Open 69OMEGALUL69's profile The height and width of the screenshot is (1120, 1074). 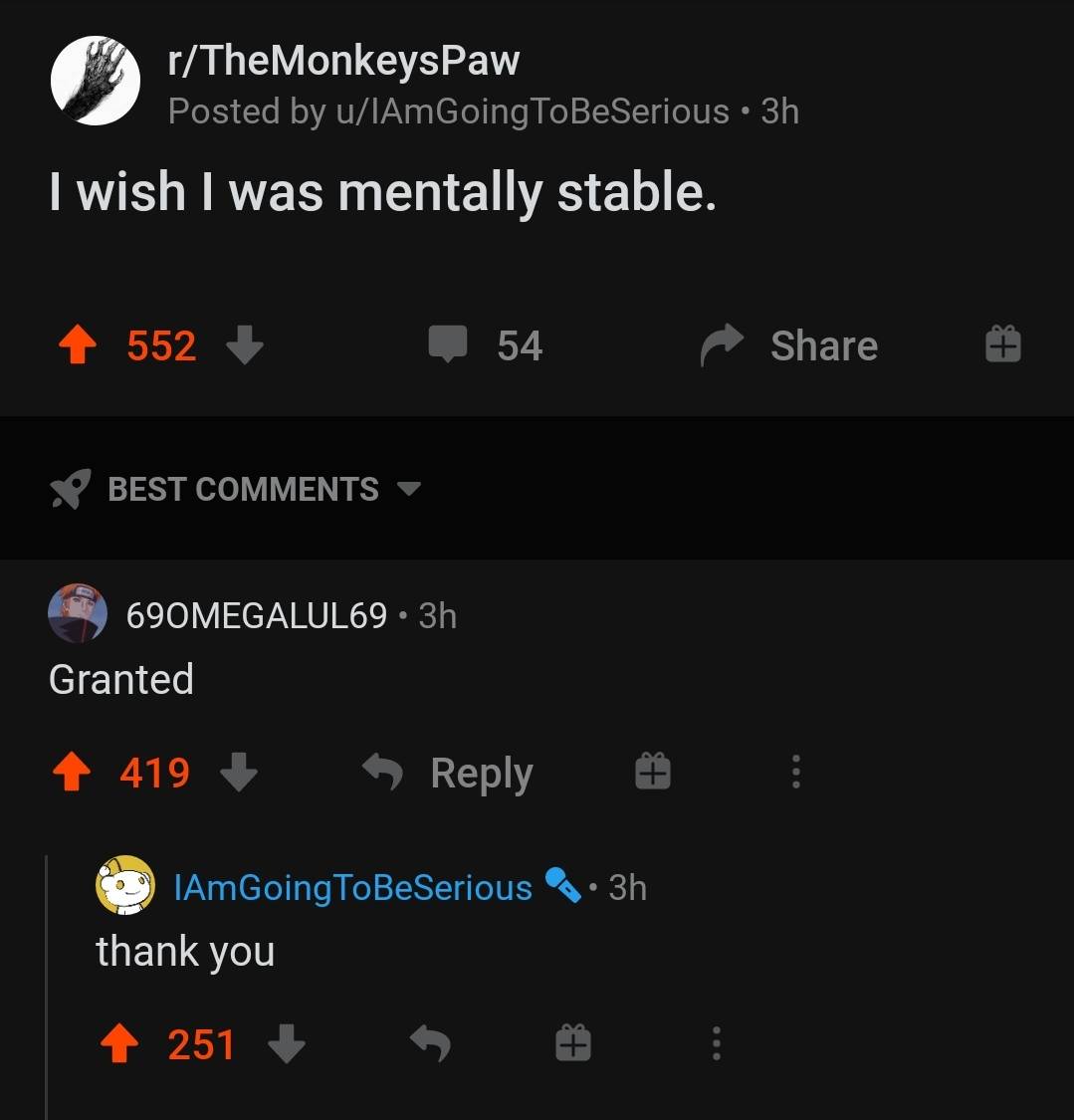(x=257, y=616)
